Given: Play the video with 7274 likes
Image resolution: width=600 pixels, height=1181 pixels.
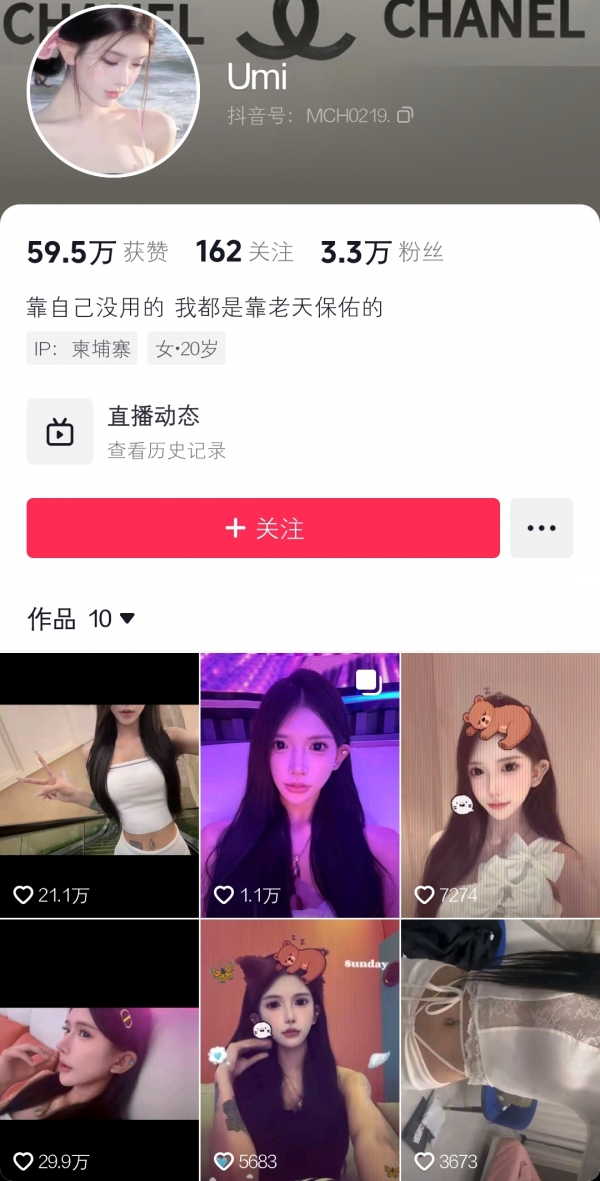Looking at the screenshot, I should 500,785.
